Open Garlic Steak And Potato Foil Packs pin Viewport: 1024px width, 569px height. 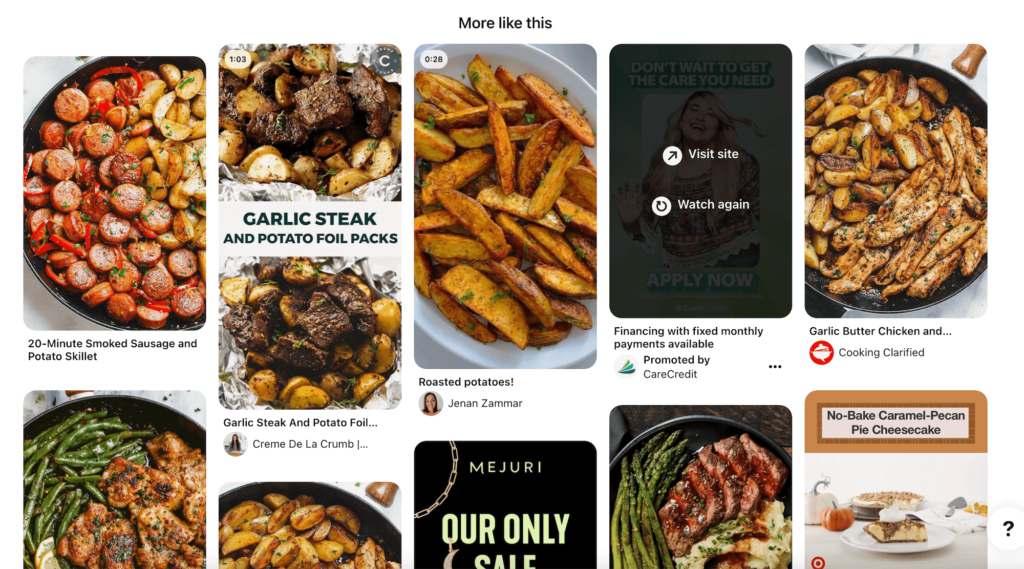coord(310,226)
